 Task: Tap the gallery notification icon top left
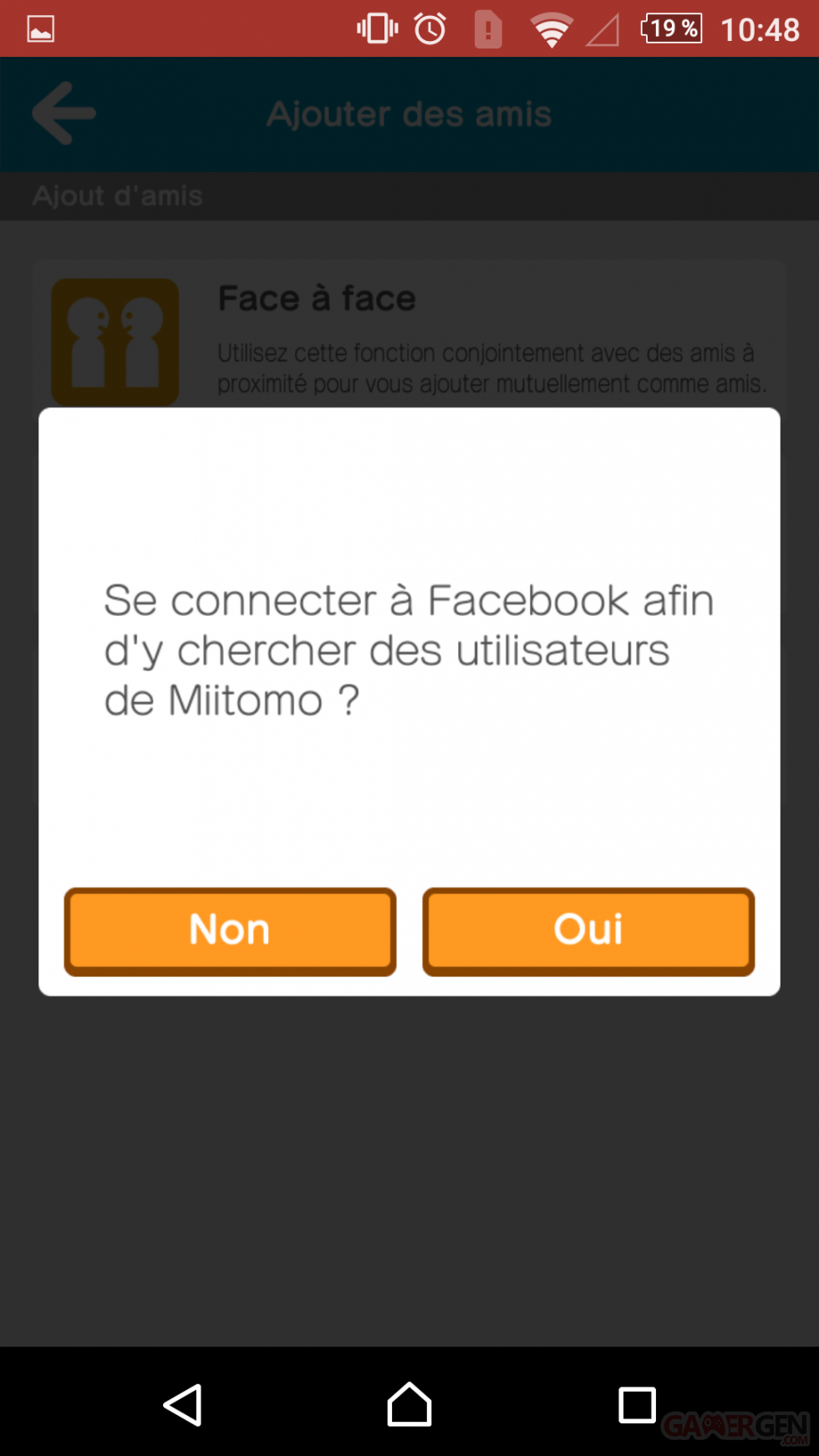click(x=39, y=28)
